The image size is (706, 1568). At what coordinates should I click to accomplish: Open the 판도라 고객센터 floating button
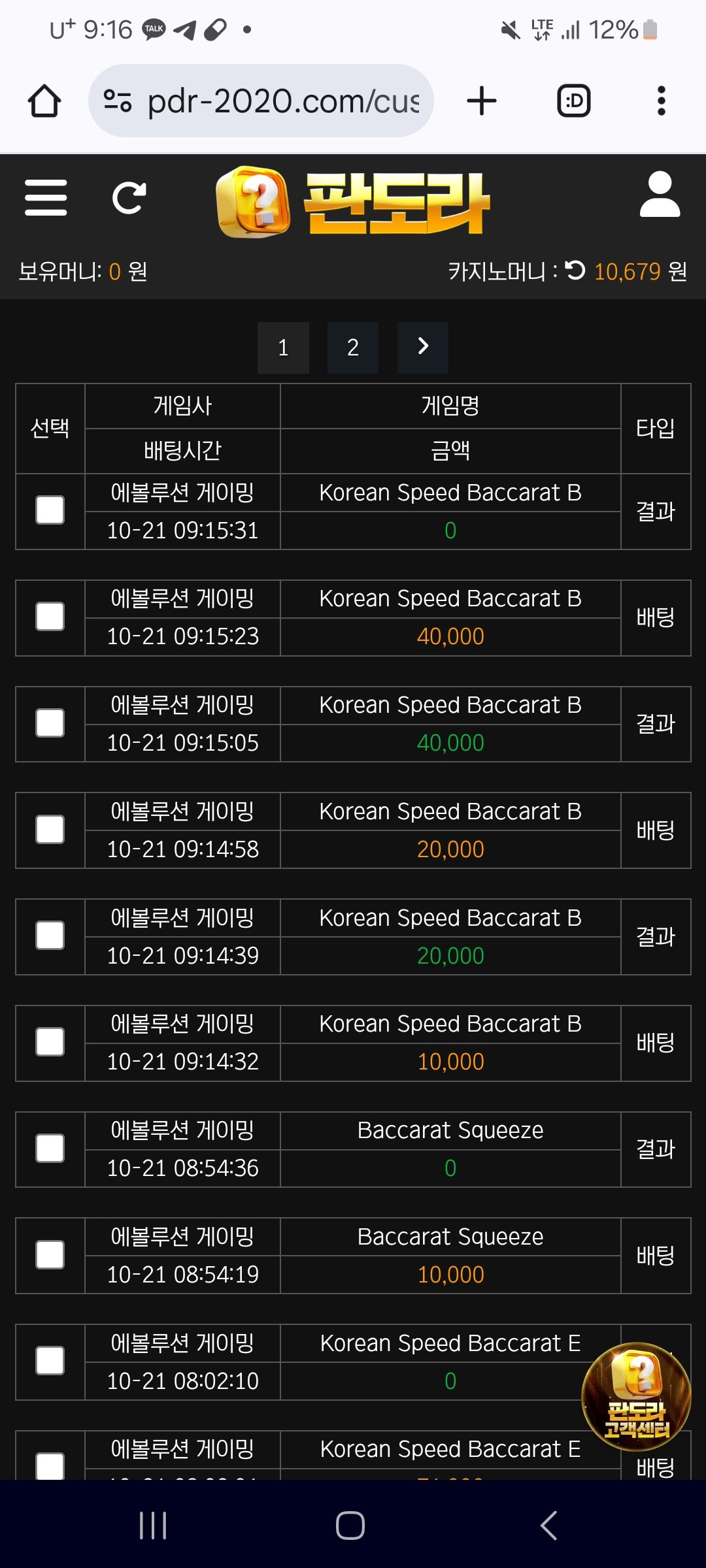pyautogui.click(x=636, y=1396)
